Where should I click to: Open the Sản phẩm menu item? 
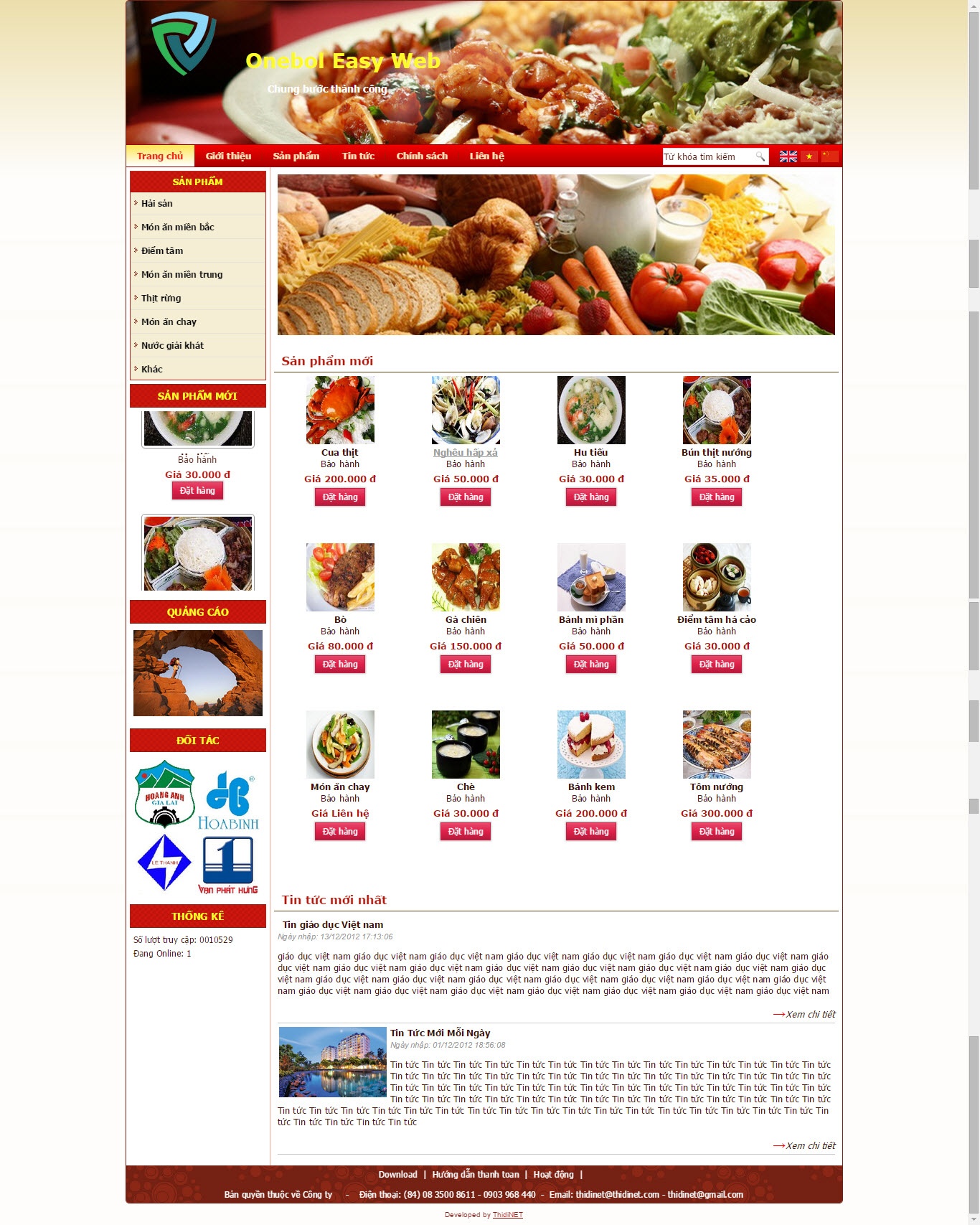(x=296, y=156)
